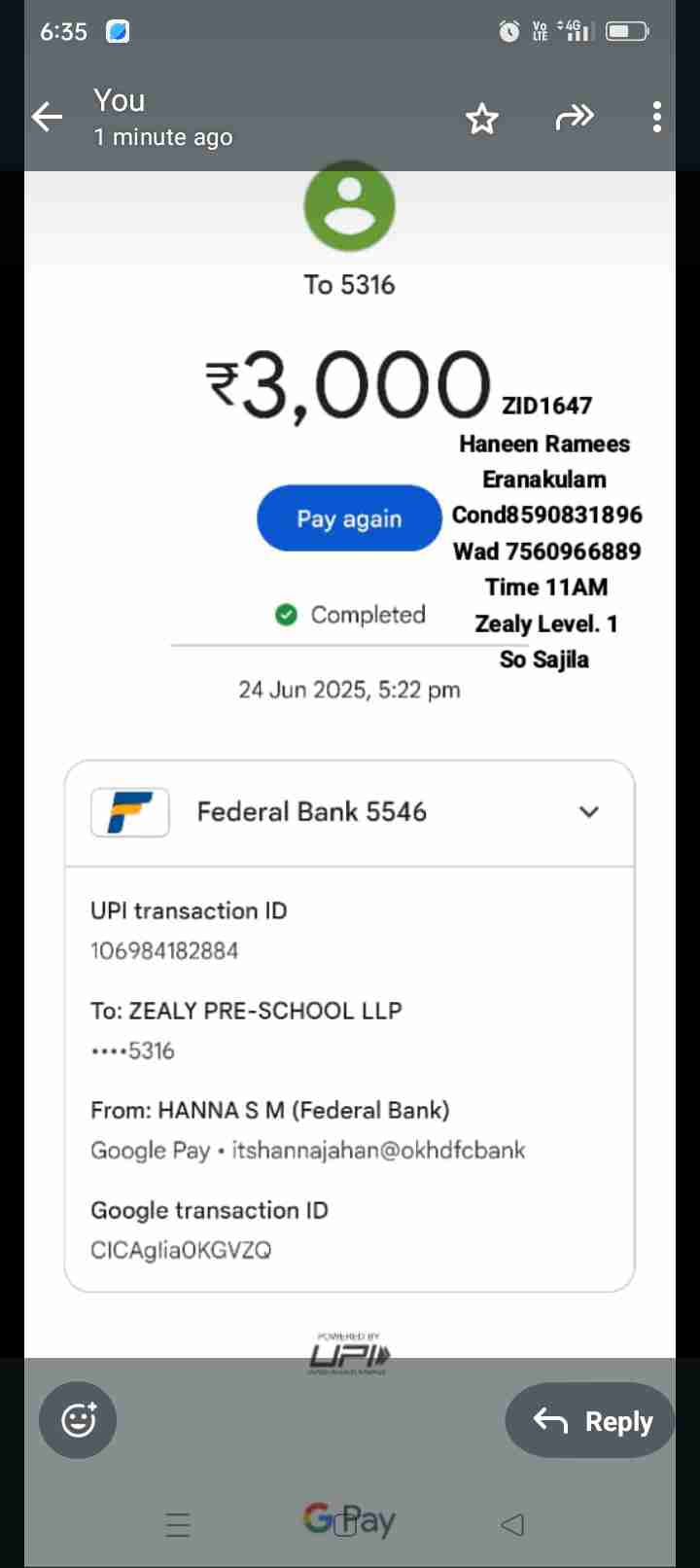Forward this image
700x1568 pixels.
point(574,118)
